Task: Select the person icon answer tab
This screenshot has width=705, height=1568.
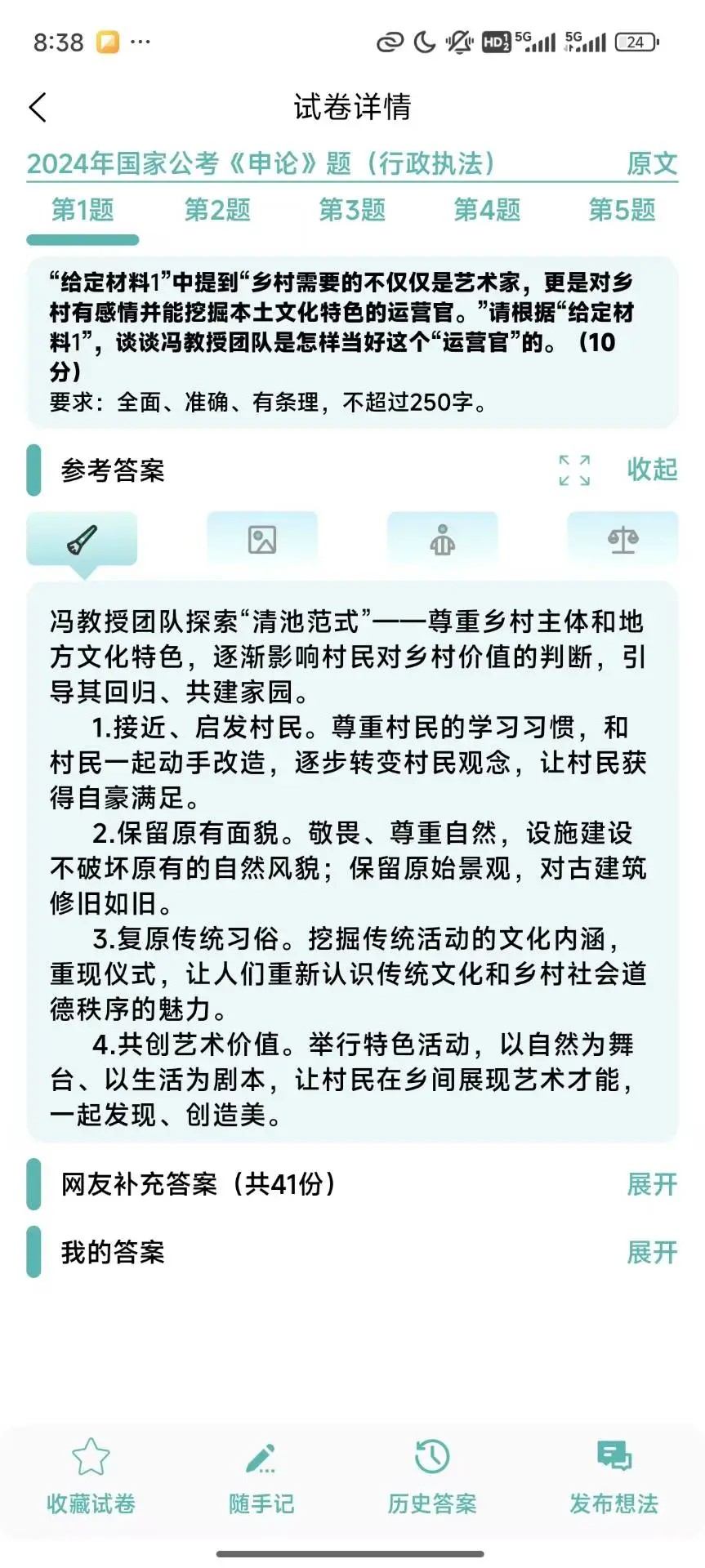Action: [442, 540]
